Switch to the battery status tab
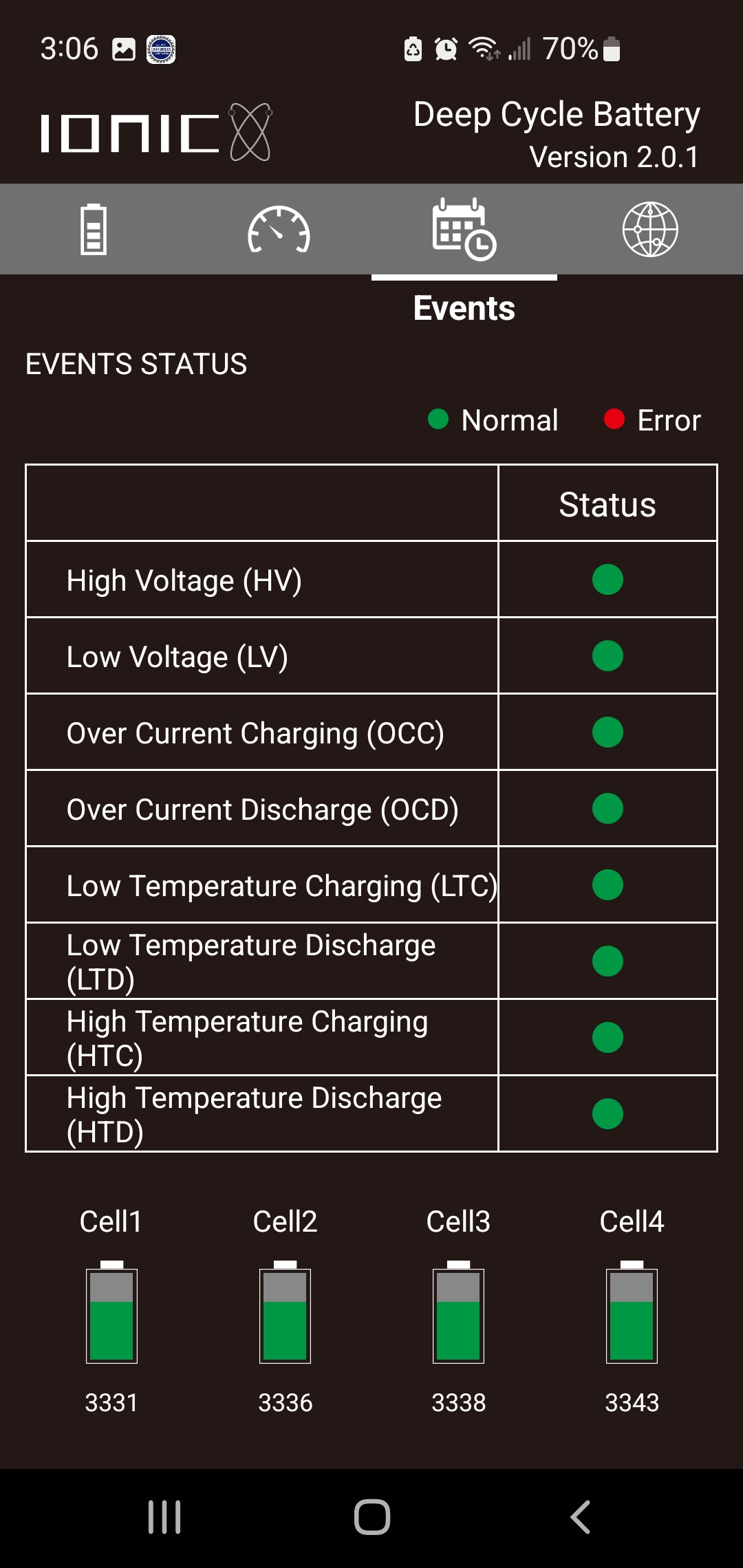 coord(94,229)
